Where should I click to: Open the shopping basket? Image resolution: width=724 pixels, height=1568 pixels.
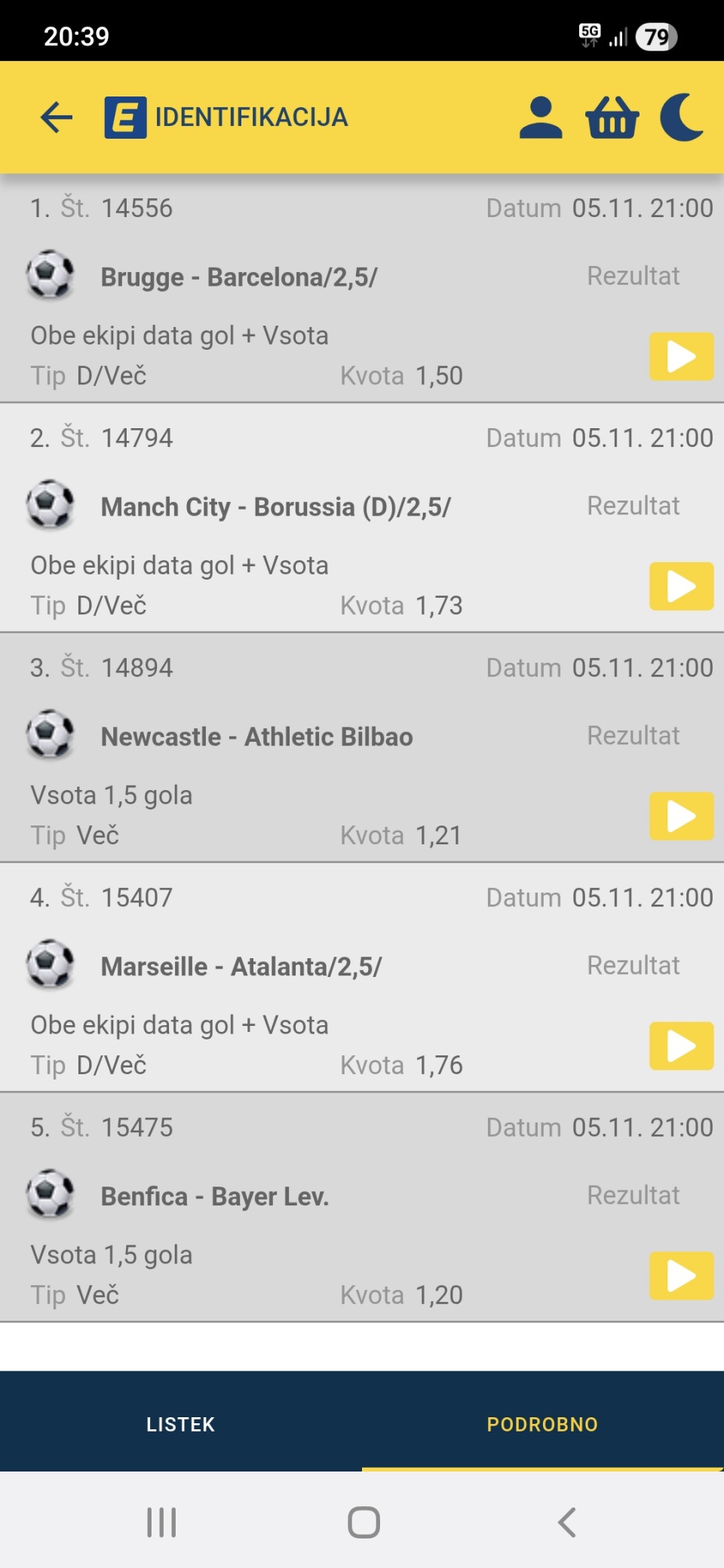click(x=612, y=118)
